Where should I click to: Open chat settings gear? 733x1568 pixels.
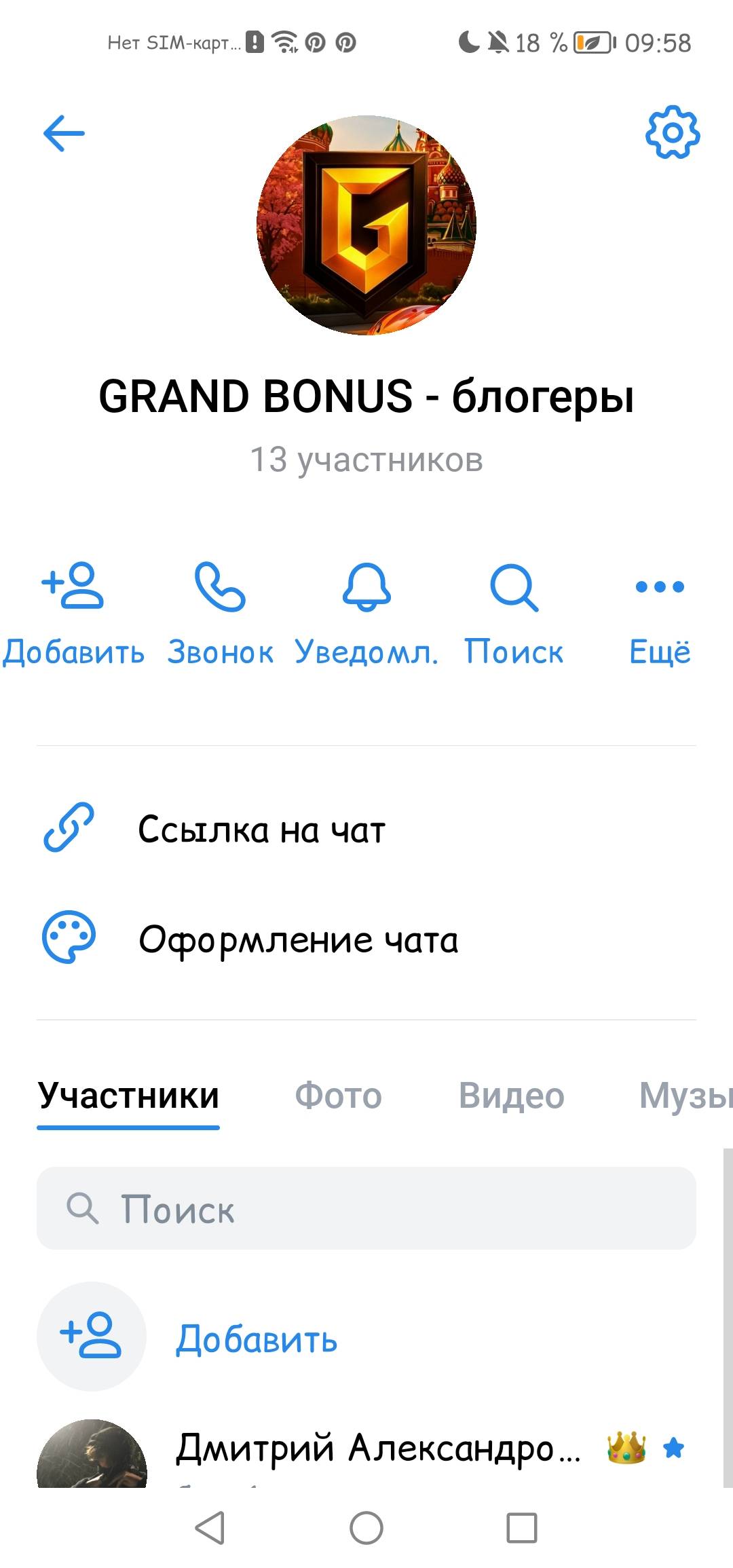click(672, 132)
